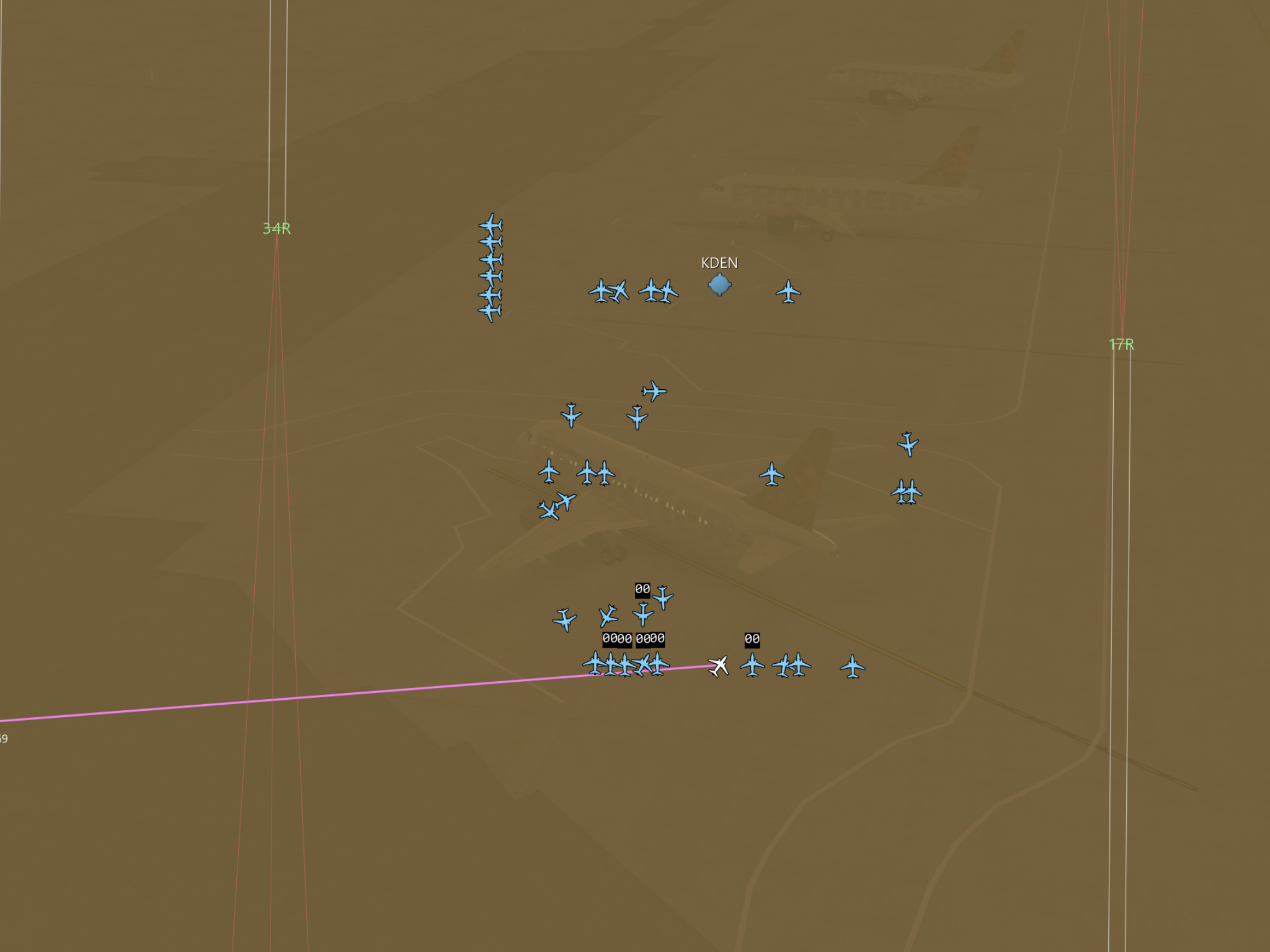Open the KDEN airport marker

(x=719, y=284)
